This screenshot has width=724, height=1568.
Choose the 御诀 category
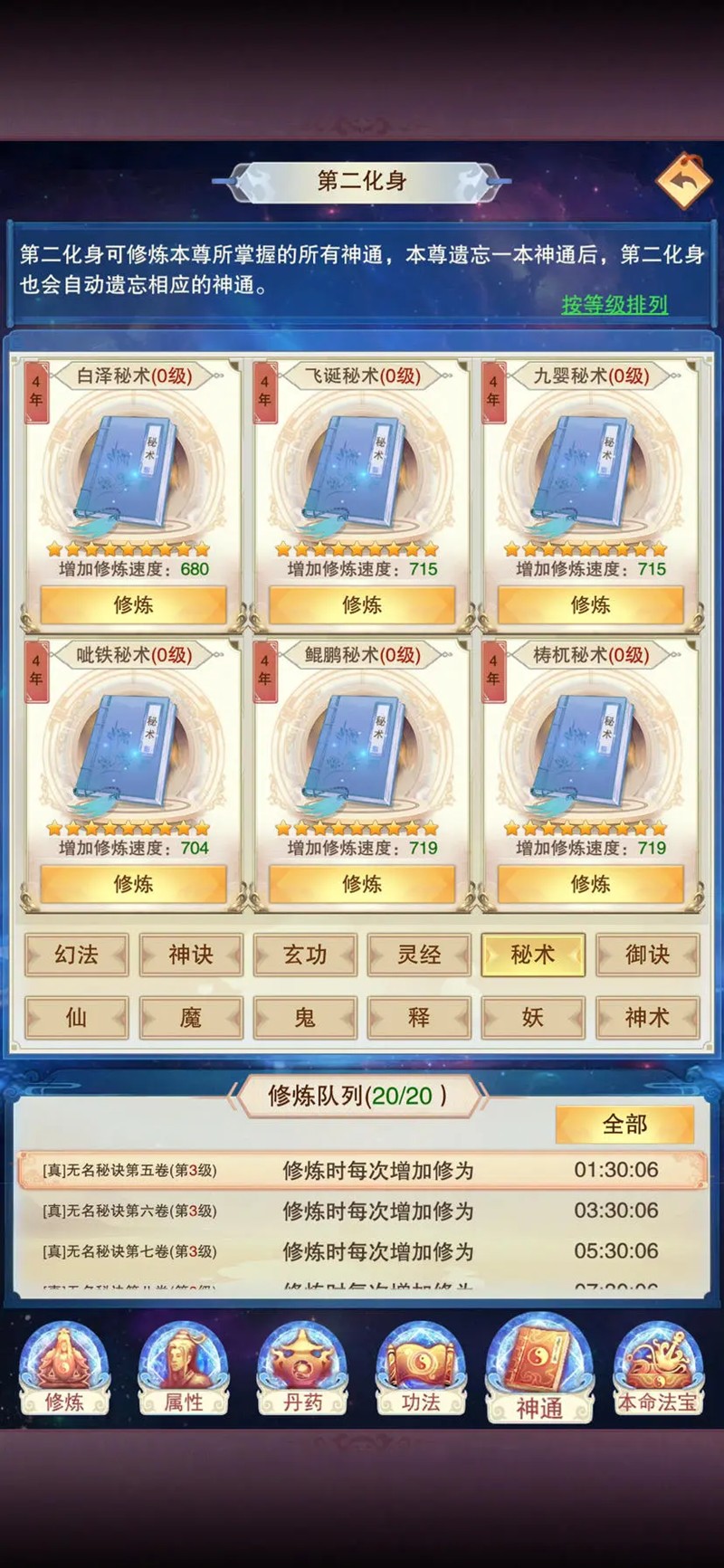[647, 955]
